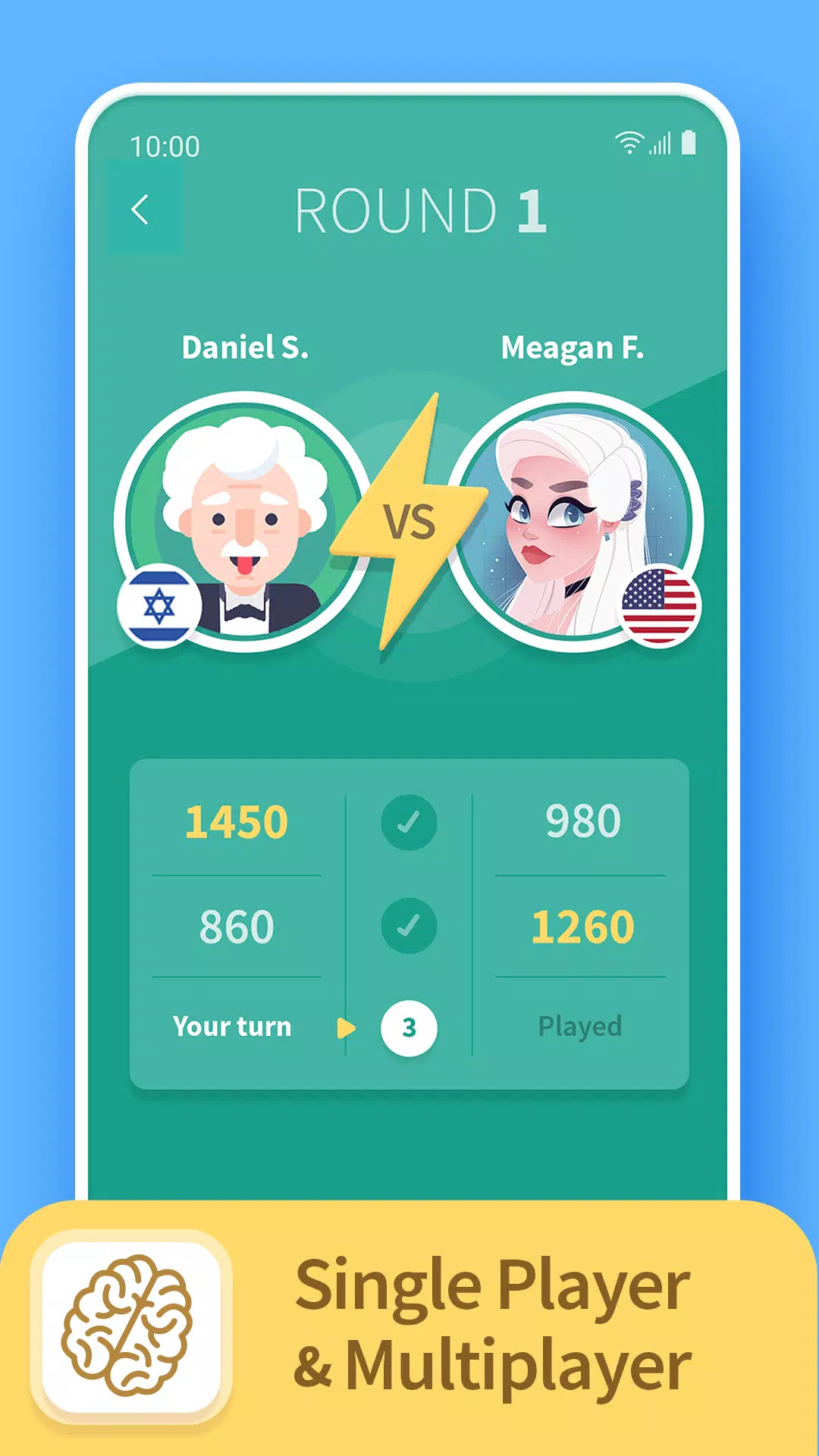Click the USA flag badge
This screenshot has width=819, height=1456.
[x=657, y=607]
